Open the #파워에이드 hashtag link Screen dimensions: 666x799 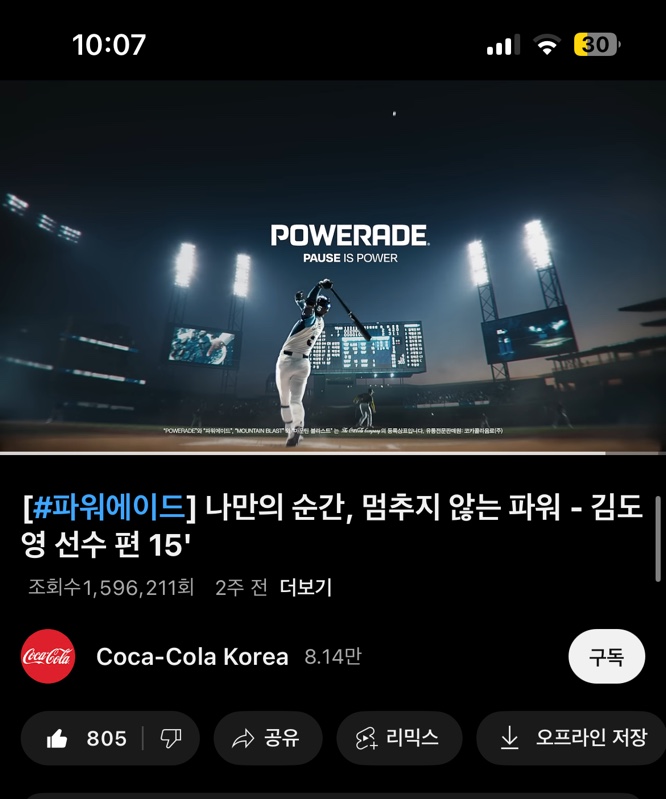(x=109, y=507)
